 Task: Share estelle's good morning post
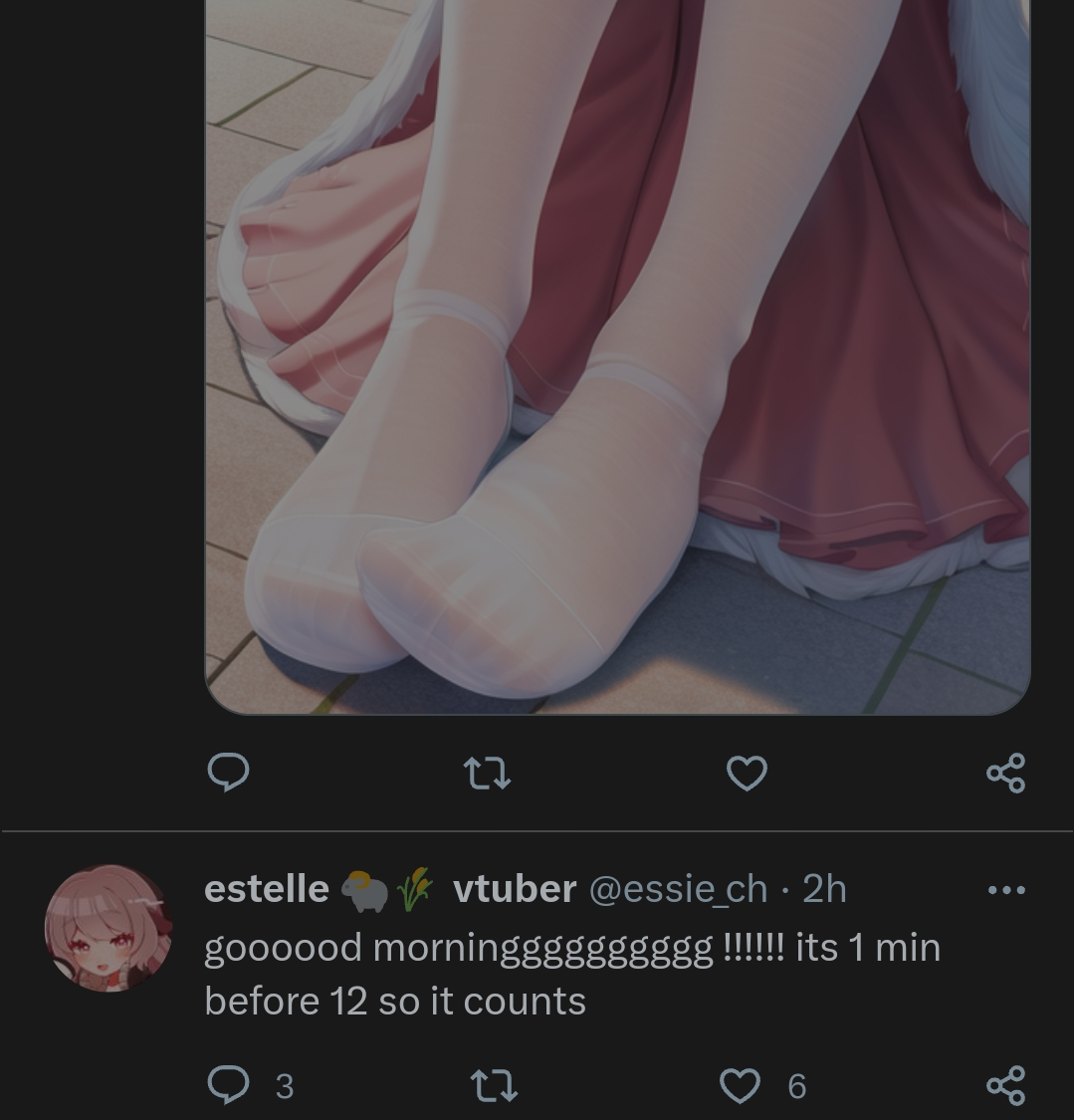(x=1005, y=1086)
